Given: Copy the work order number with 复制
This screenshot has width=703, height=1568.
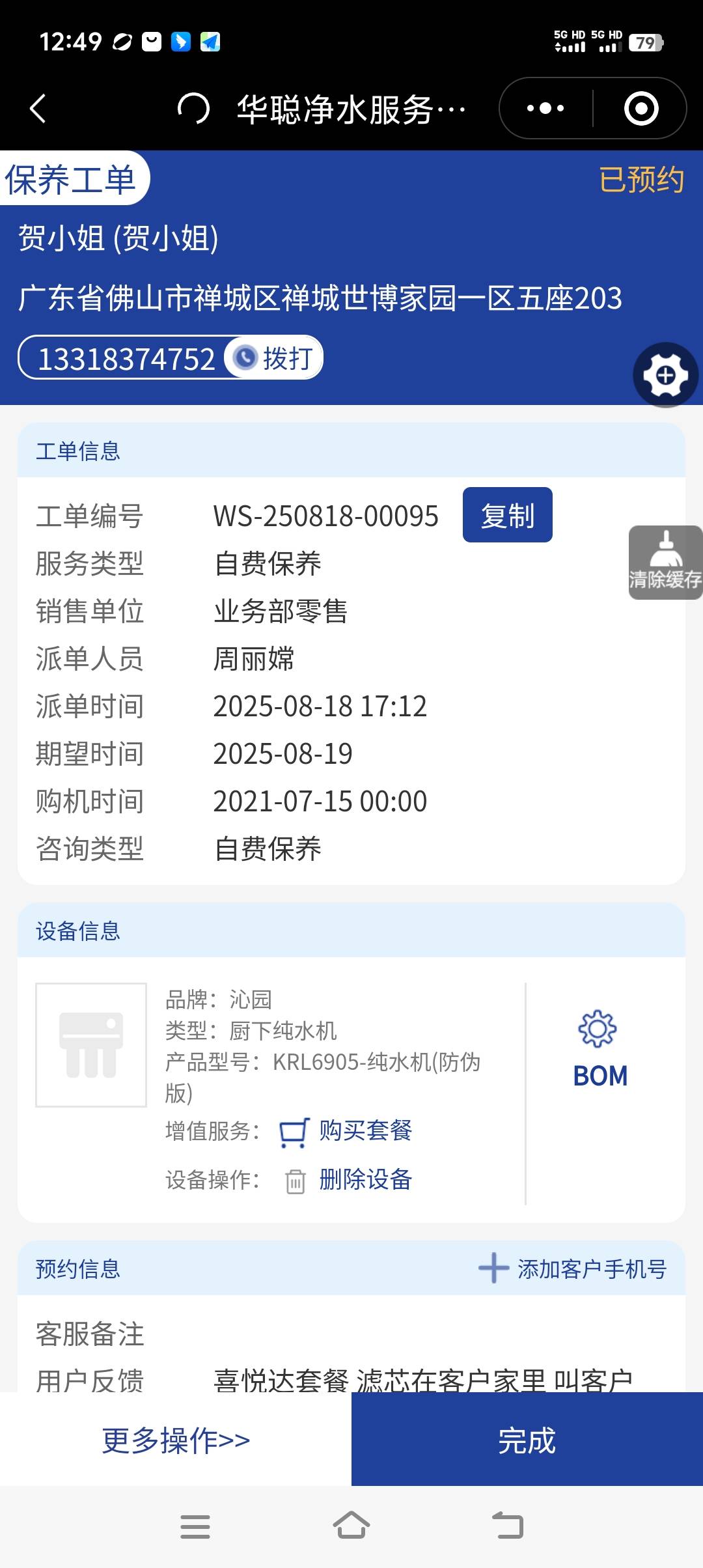Looking at the screenshot, I should pos(507,515).
